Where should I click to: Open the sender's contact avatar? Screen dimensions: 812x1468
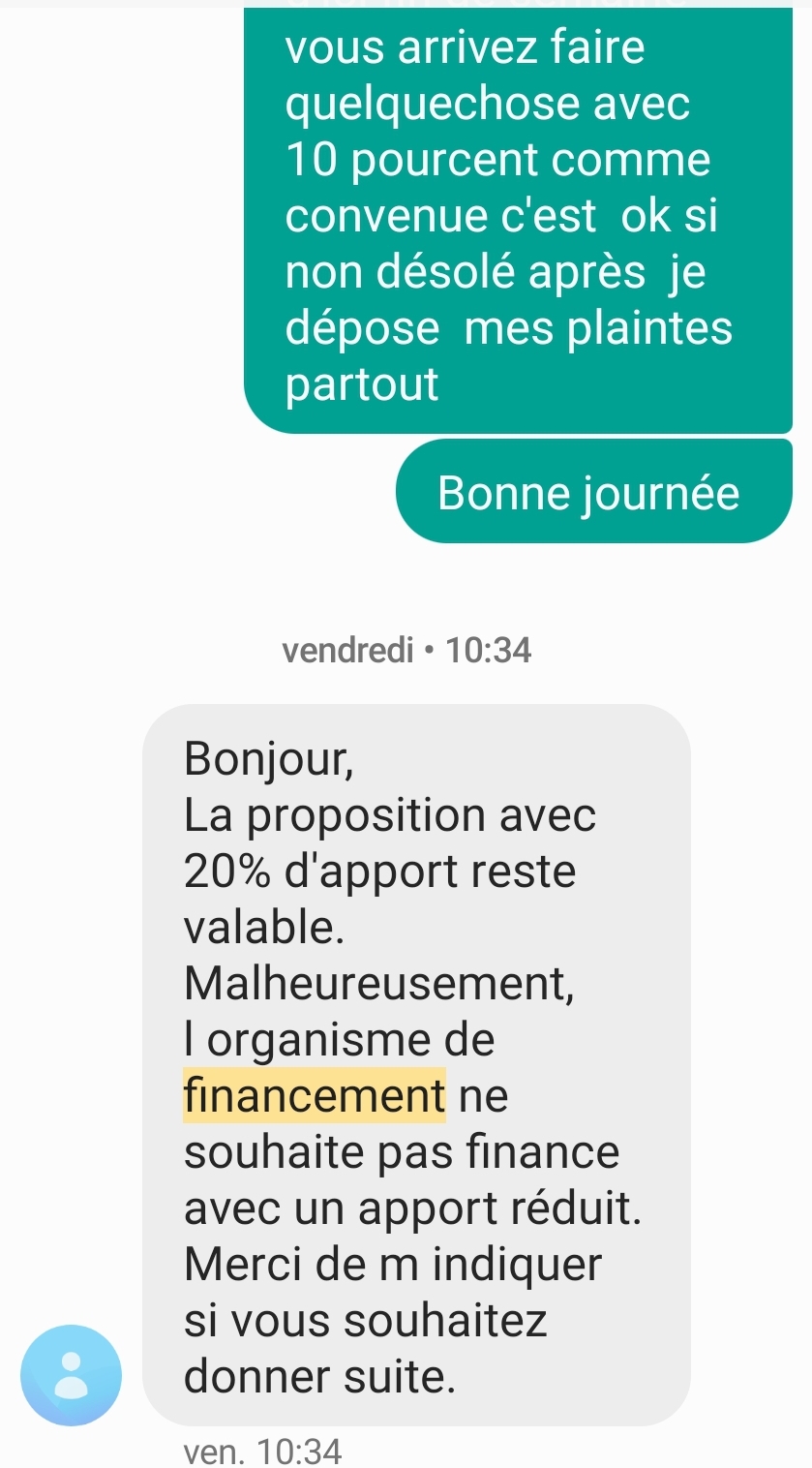(x=72, y=1375)
